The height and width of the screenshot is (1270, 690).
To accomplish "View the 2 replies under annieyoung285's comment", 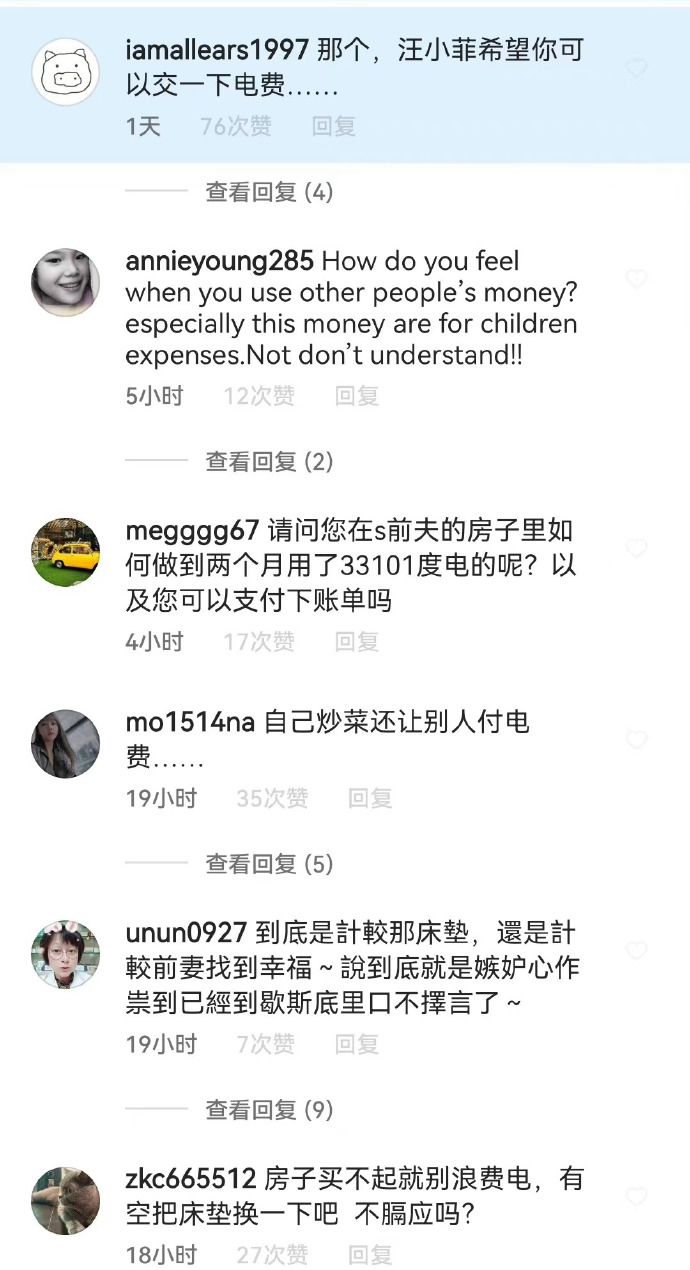I will 269,462.
